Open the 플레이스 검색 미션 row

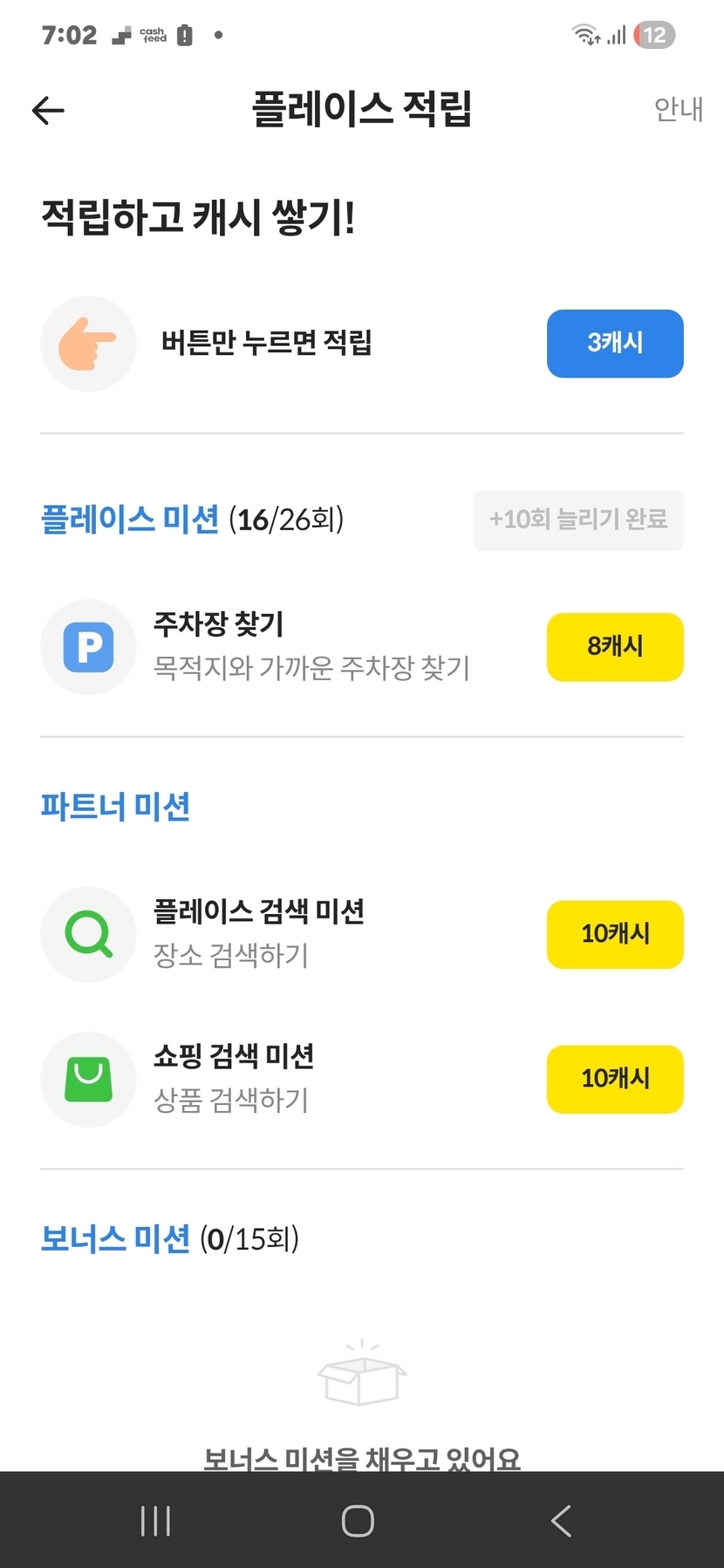[x=258, y=934]
